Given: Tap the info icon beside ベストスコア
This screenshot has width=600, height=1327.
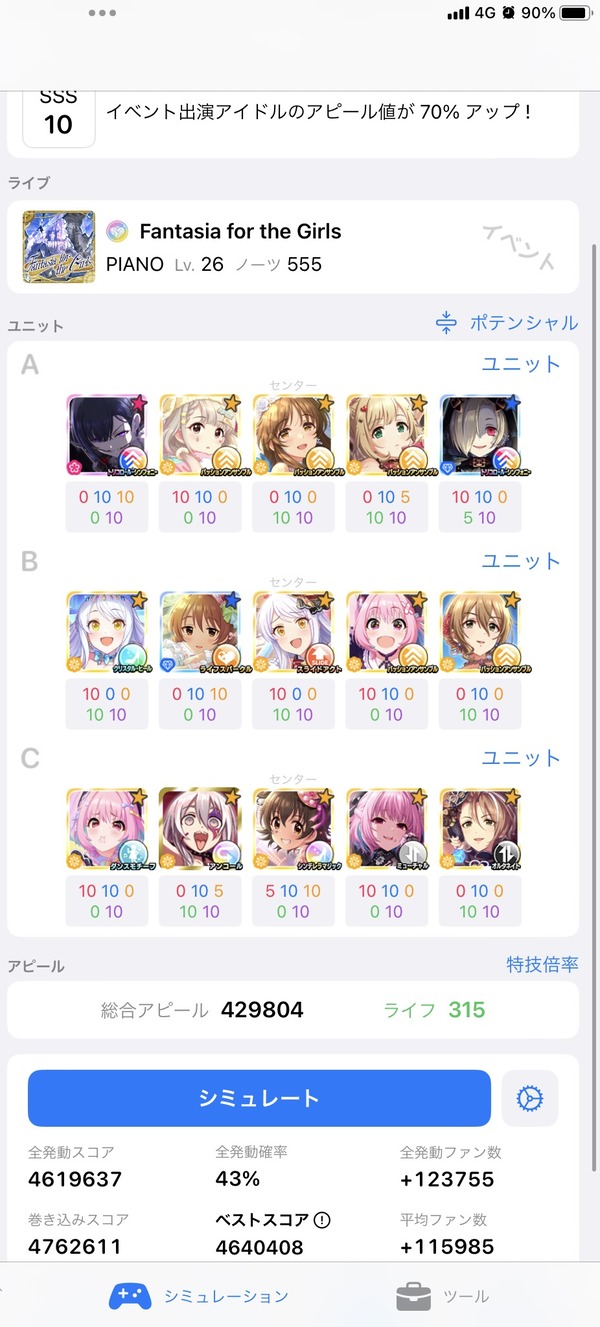Looking at the screenshot, I should [x=322, y=1220].
